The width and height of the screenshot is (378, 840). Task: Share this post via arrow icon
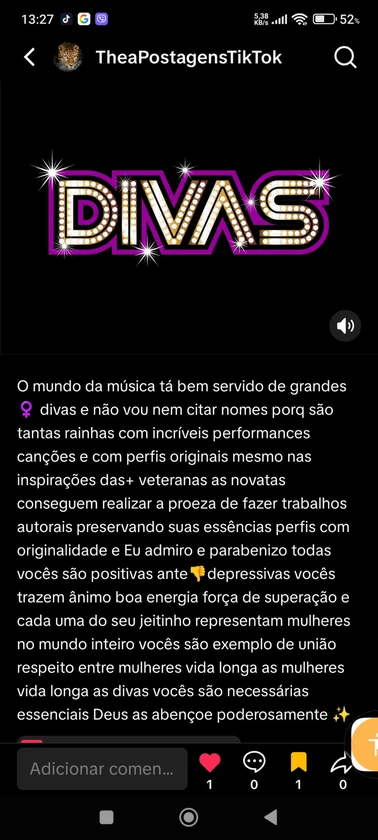tap(342, 763)
